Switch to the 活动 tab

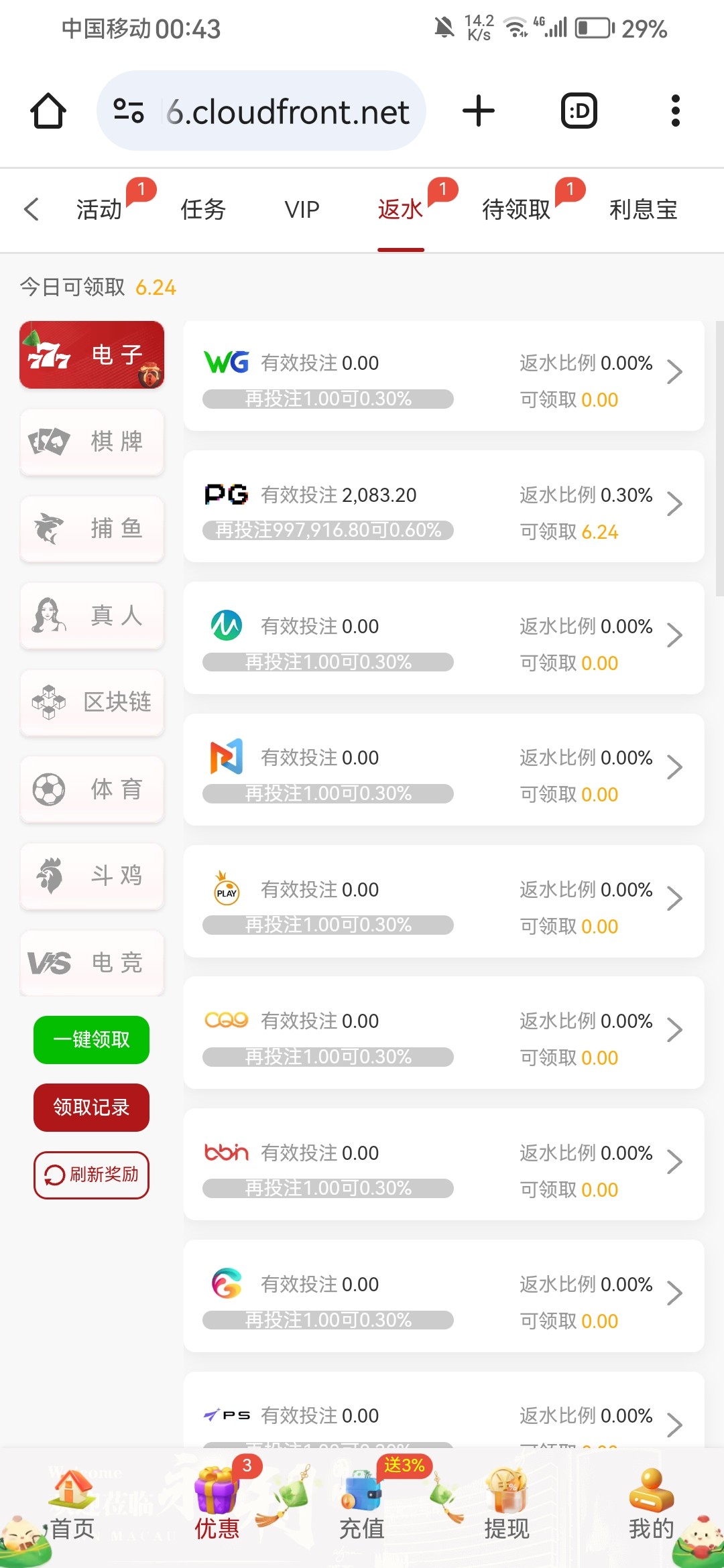pyautogui.click(x=99, y=209)
